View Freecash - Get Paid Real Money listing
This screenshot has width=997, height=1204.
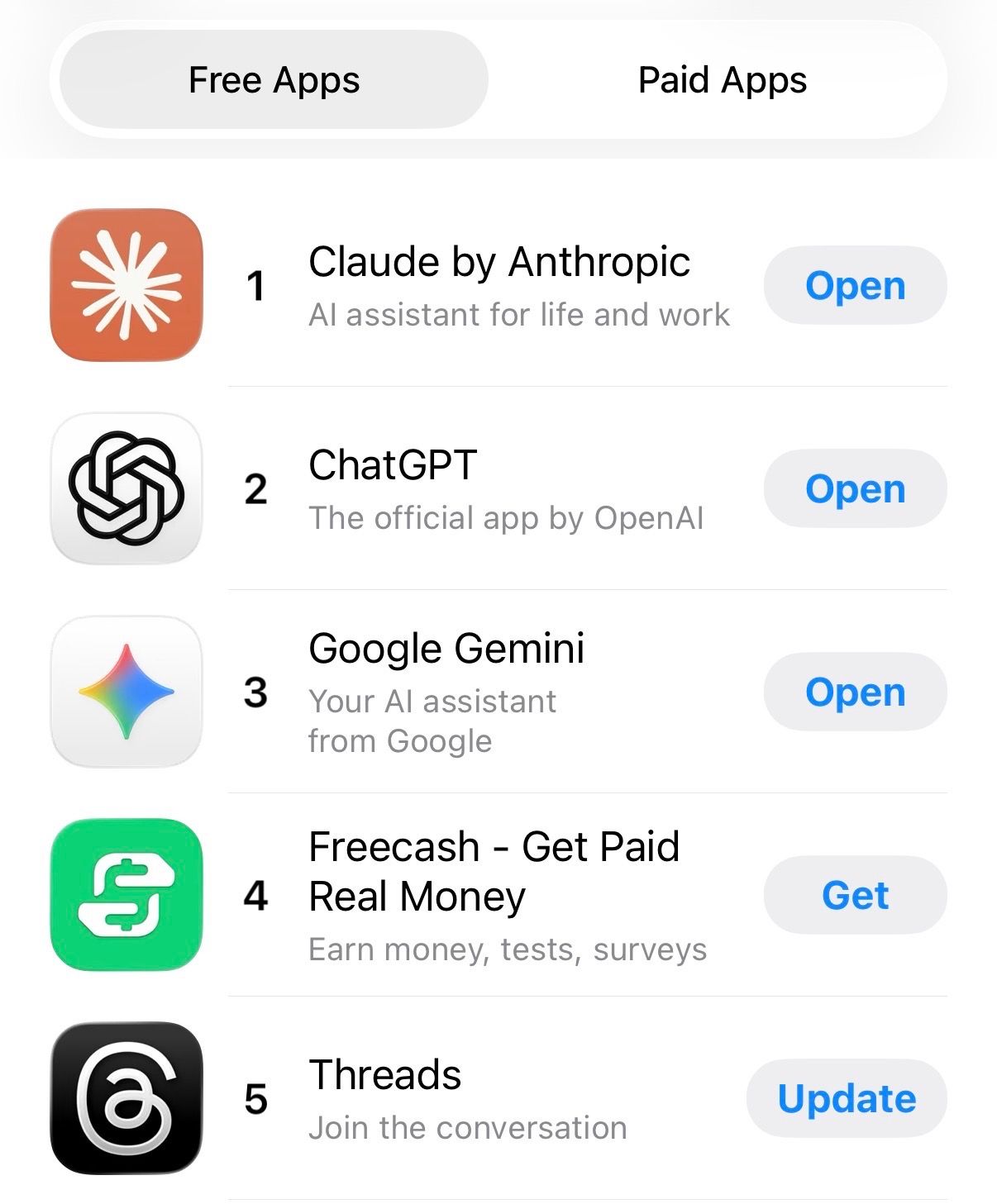[x=494, y=871]
